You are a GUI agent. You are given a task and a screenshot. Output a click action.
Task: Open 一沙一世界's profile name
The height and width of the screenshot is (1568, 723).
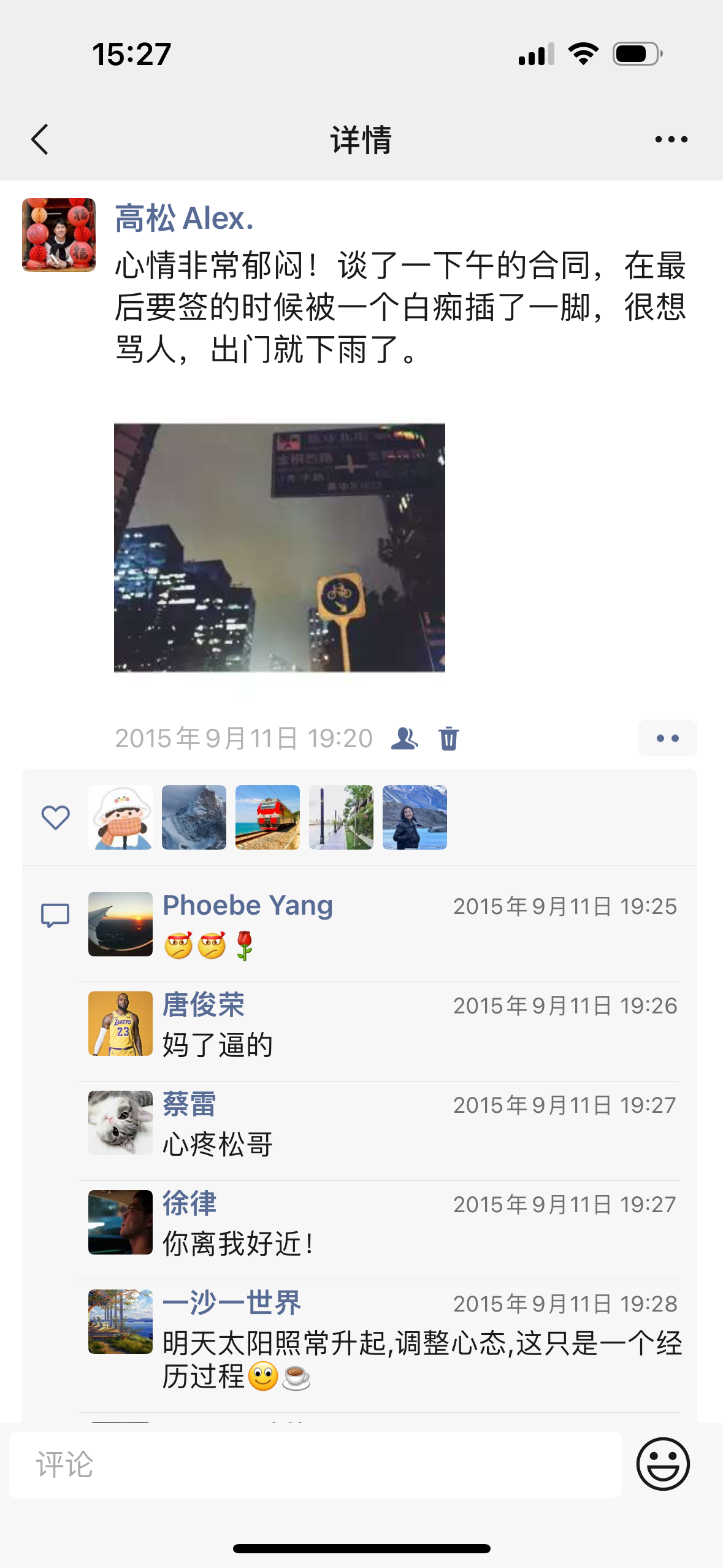pos(232,1303)
